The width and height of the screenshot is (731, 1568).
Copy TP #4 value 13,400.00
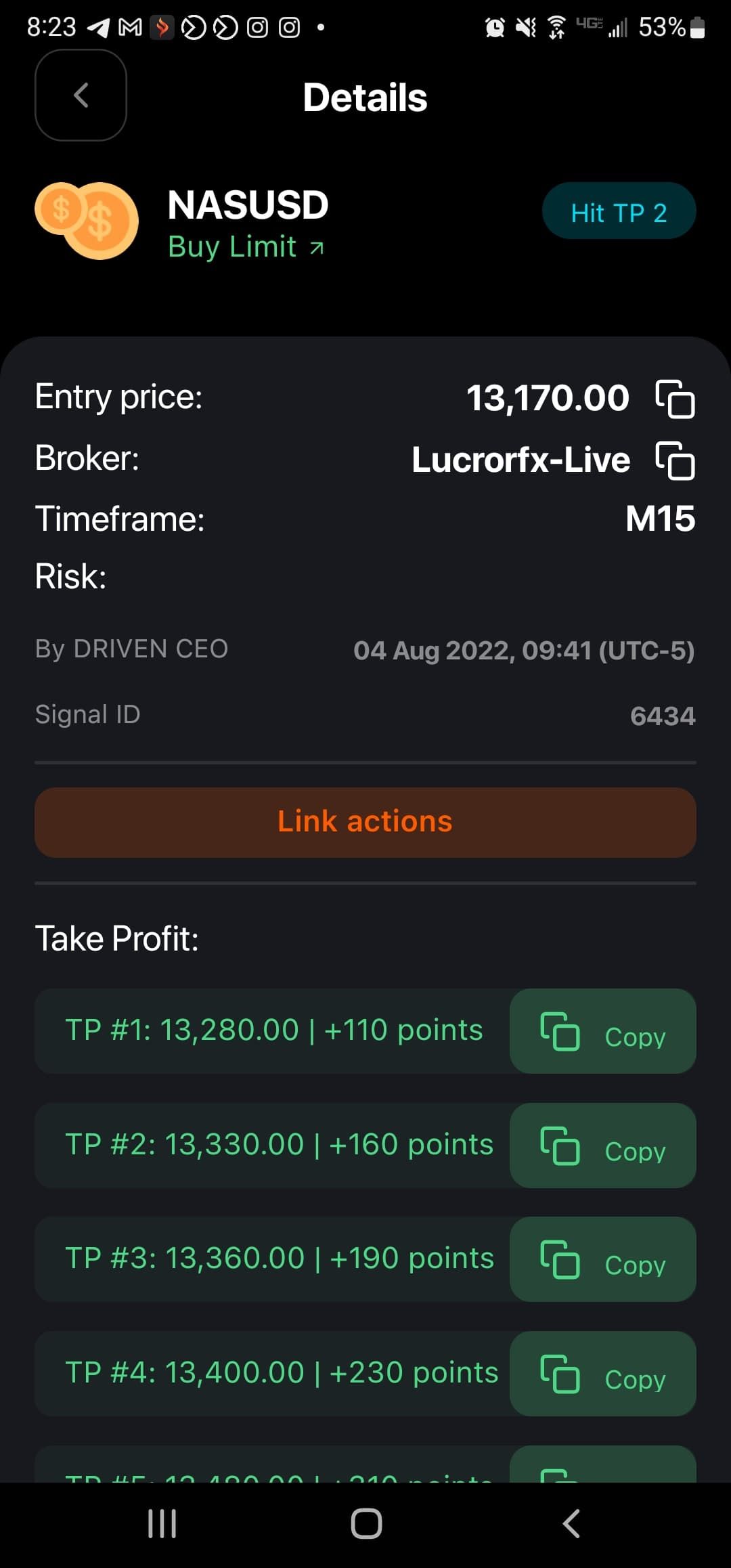coord(602,1374)
